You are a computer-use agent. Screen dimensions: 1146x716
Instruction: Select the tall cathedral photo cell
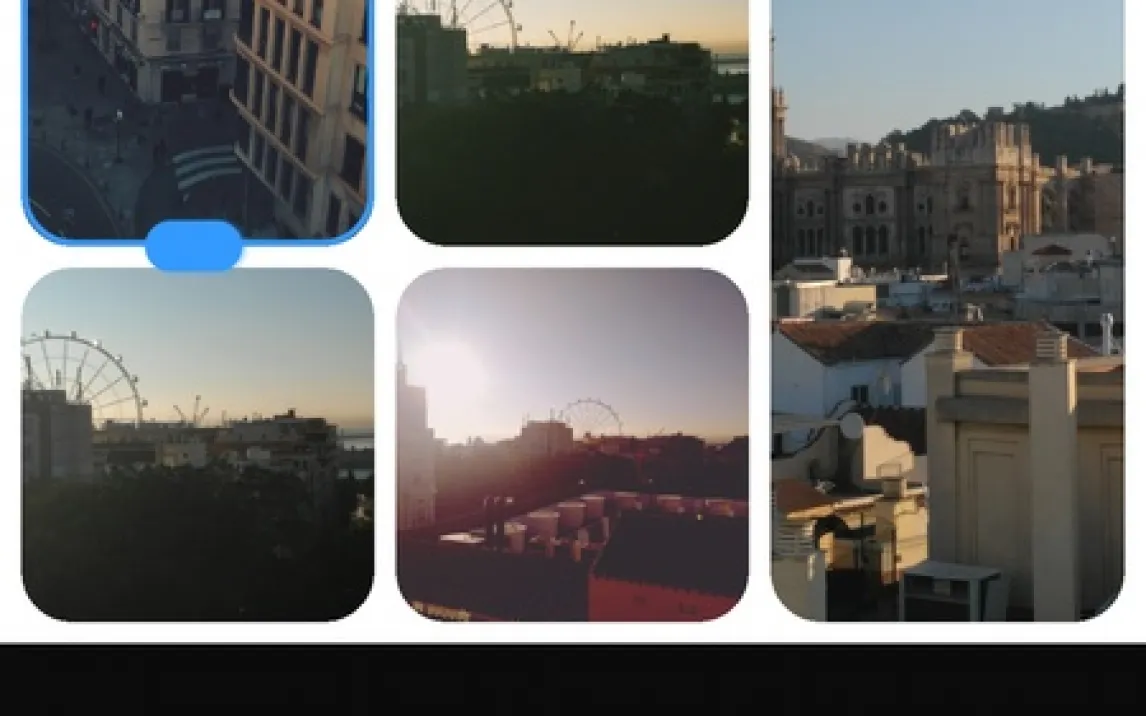click(x=947, y=310)
